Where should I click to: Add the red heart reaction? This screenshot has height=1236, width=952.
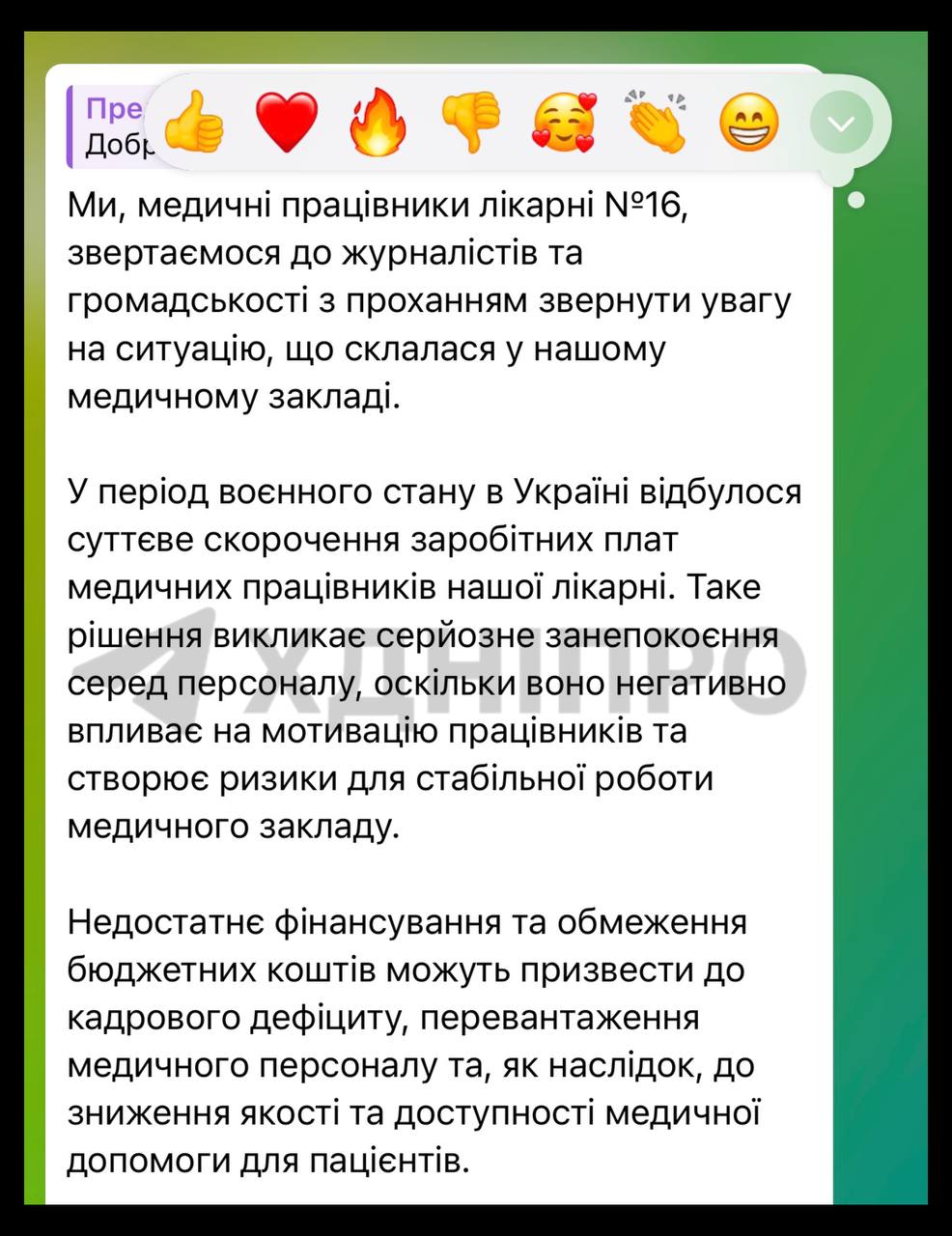[x=286, y=124]
